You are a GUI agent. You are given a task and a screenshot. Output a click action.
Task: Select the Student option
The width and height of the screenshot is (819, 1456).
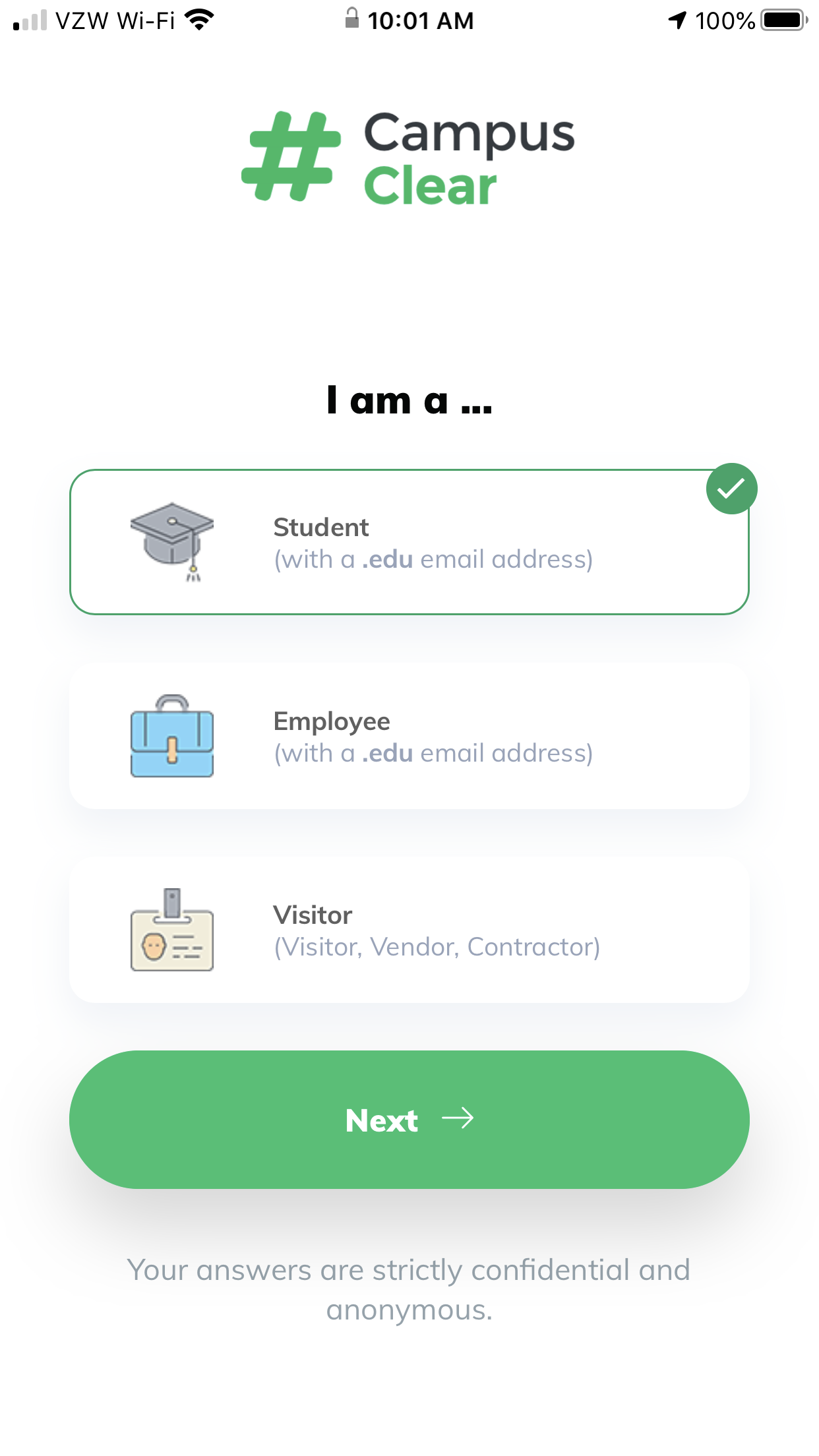pyautogui.click(x=409, y=542)
